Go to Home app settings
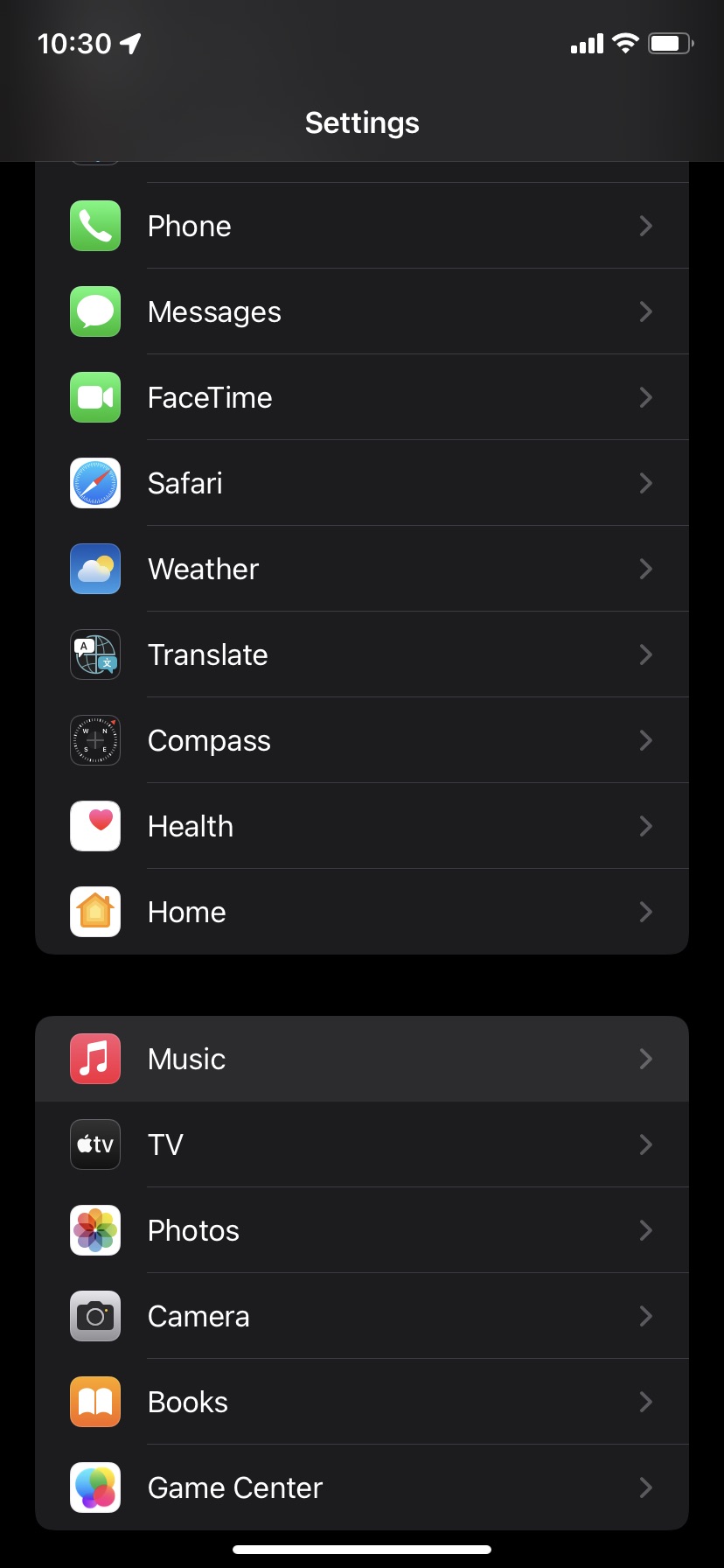724x1568 pixels. coord(362,912)
